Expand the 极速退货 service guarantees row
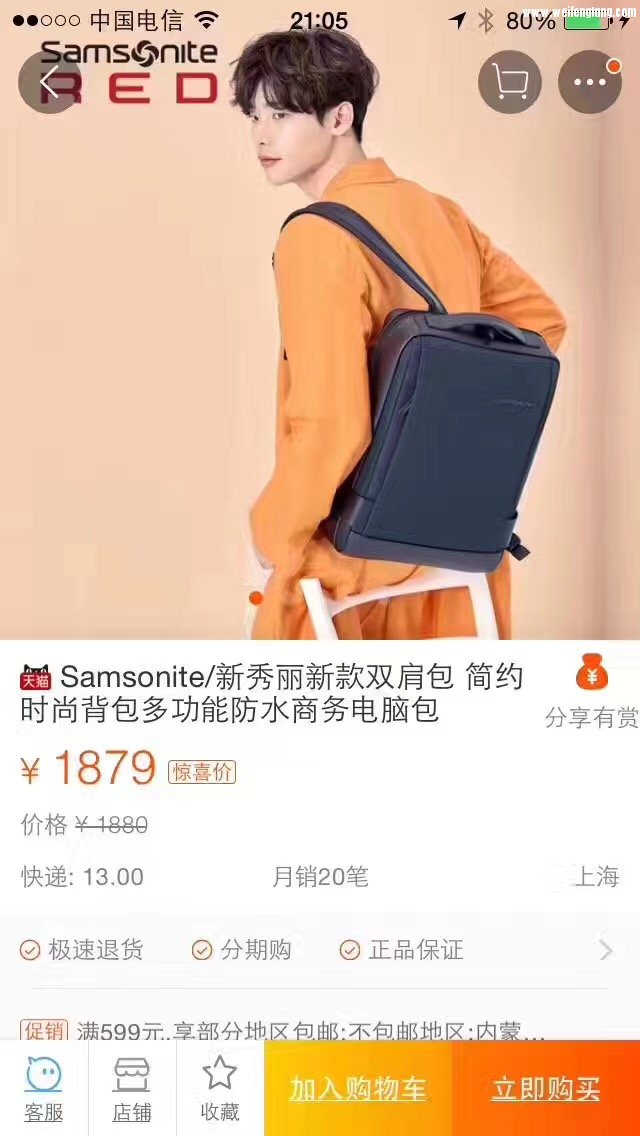 click(320, 950)
